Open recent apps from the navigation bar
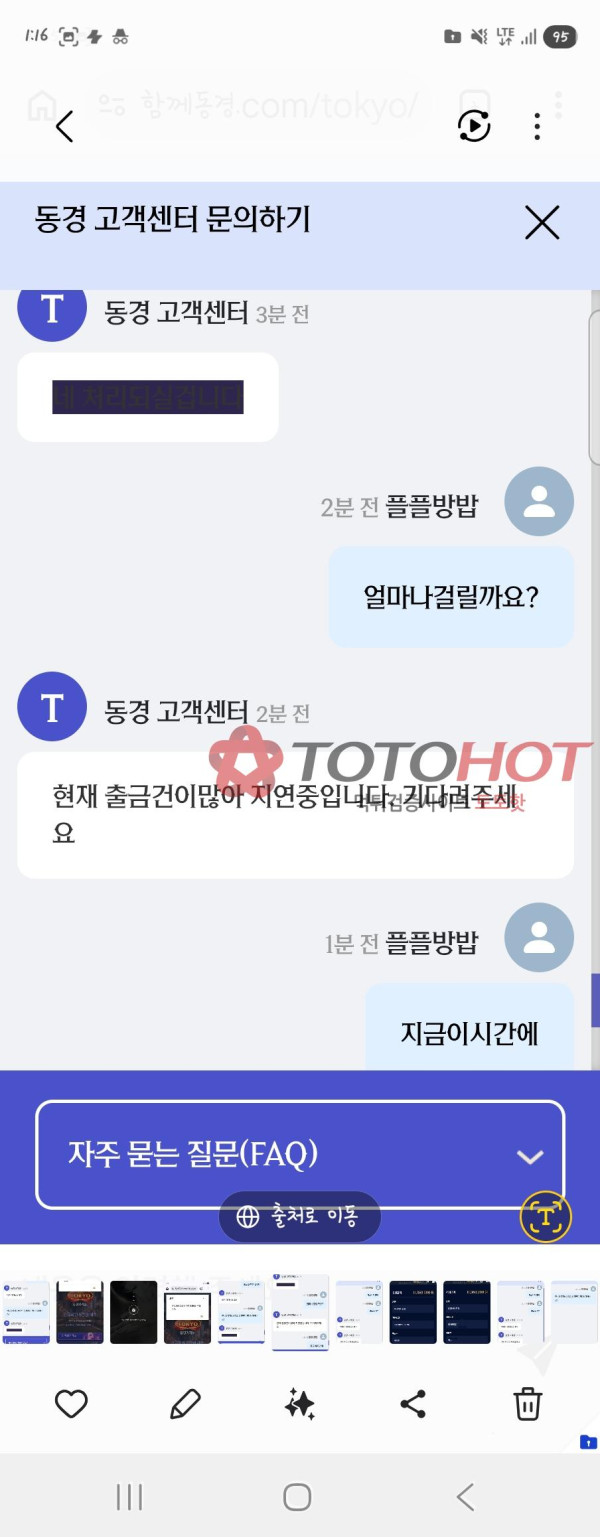600x1537 pixels. pos(129,1497)
